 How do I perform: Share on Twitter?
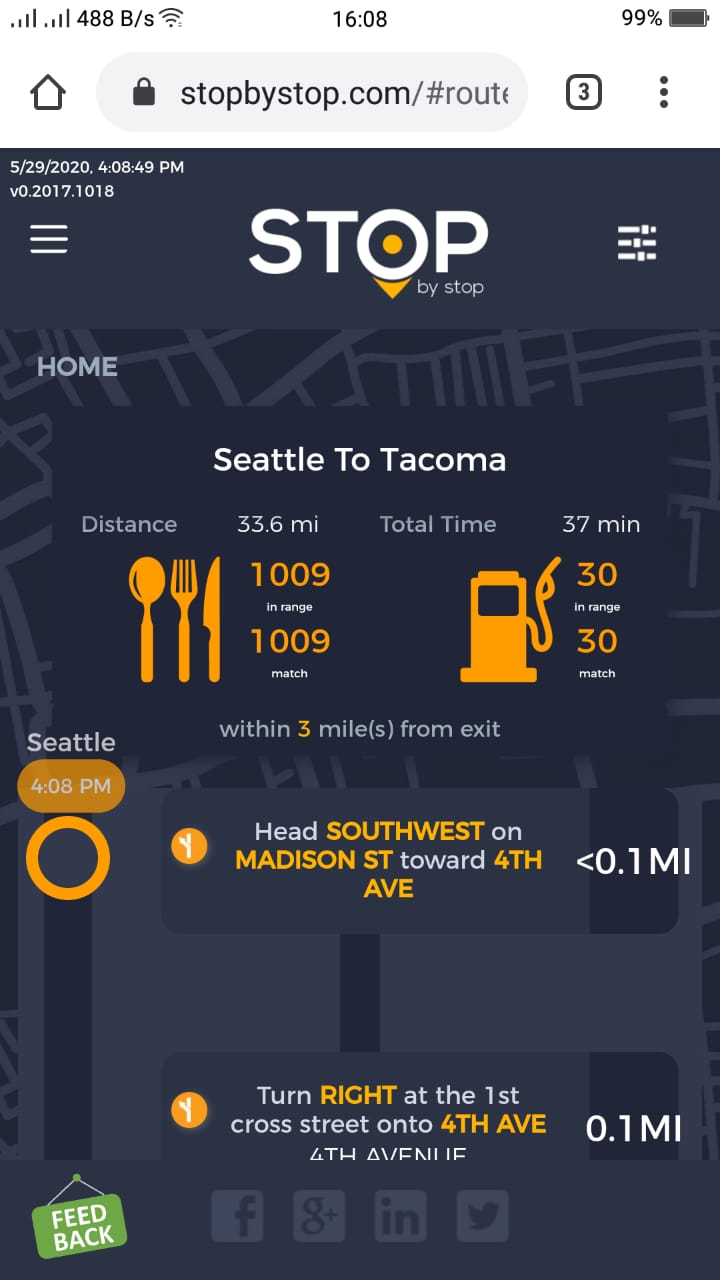482,1217
